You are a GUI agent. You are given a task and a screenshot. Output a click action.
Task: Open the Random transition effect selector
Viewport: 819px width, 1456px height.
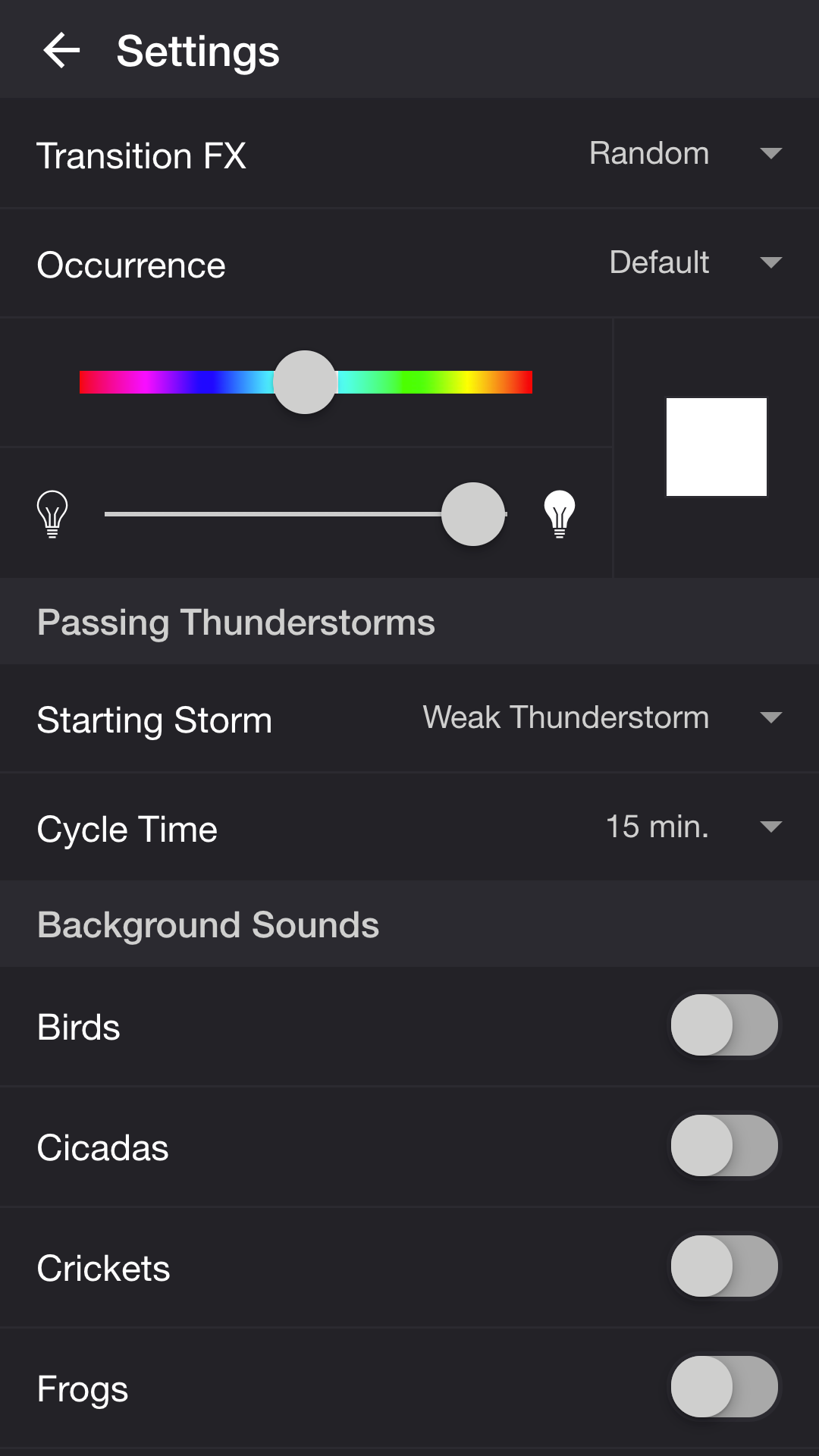click(x=650, y=153)
